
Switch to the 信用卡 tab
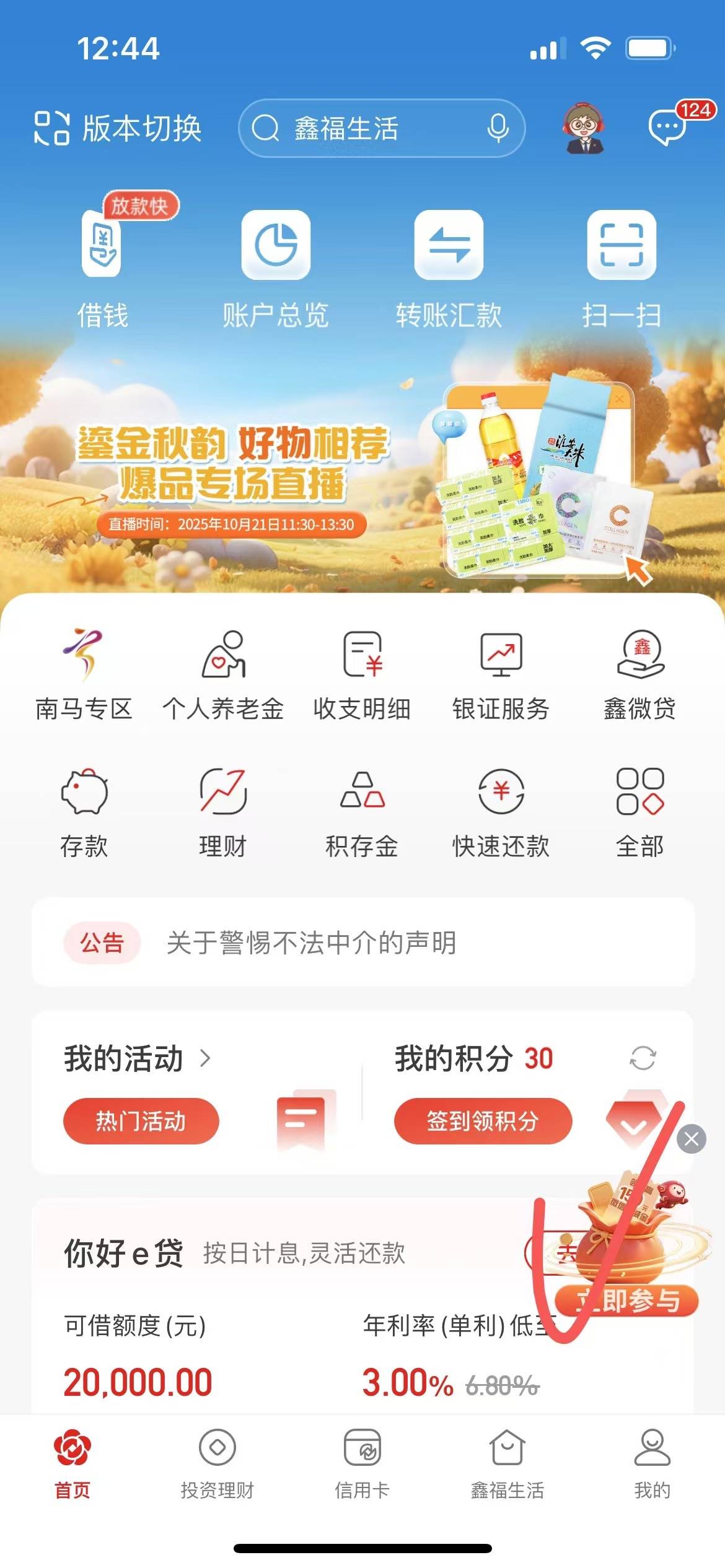pyautogui.click(x=362, y=1463)
